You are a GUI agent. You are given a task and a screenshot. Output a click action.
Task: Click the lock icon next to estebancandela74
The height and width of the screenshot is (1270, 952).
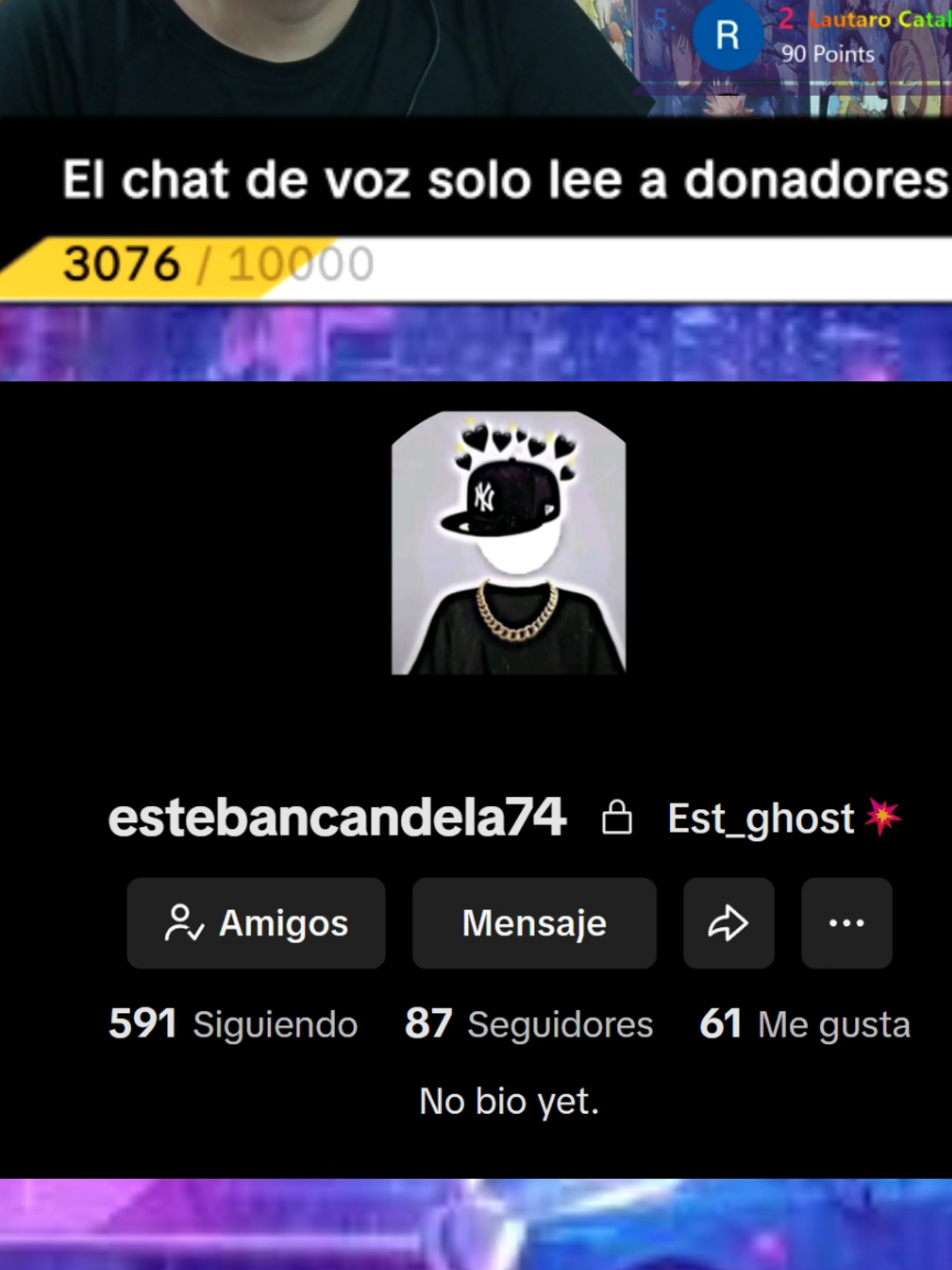[616, 819]
